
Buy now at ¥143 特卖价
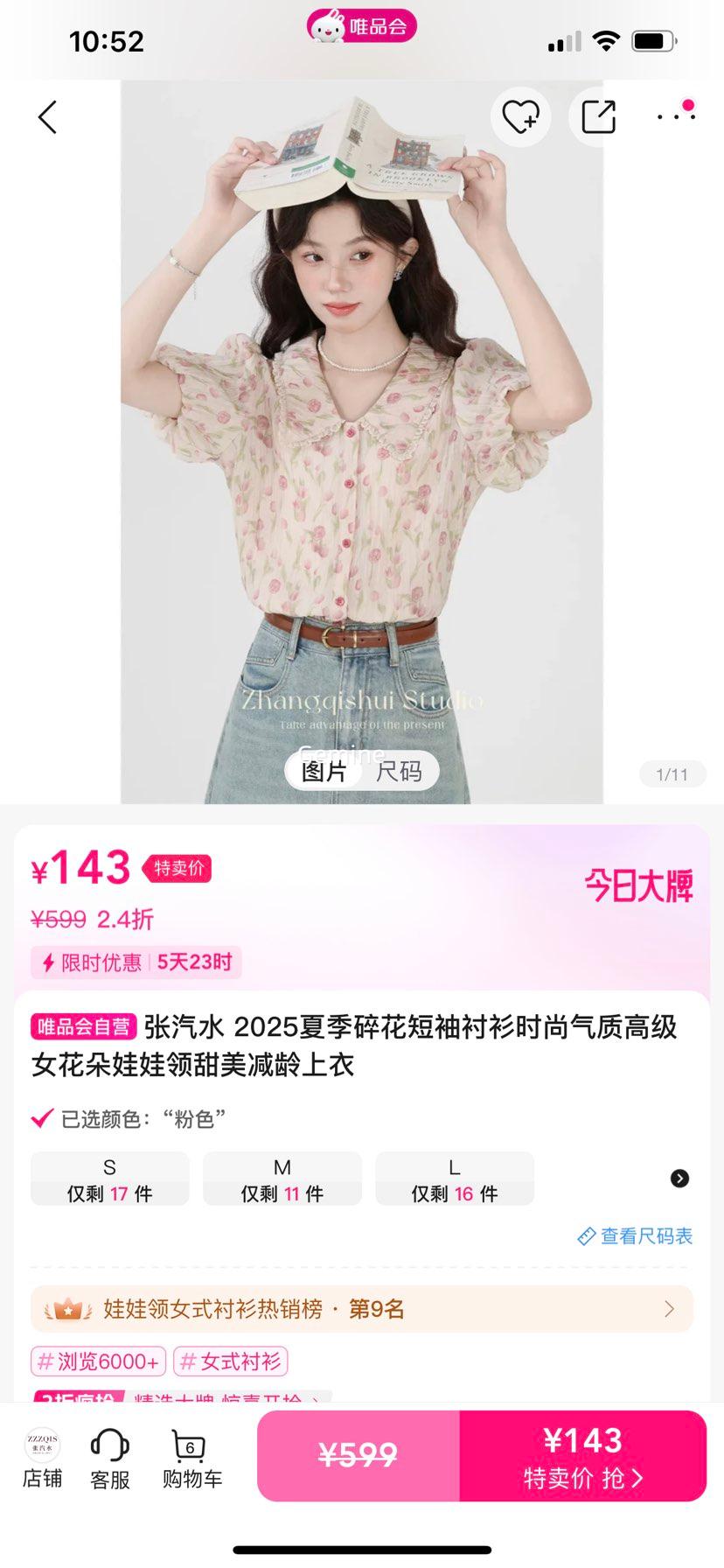pyautogui.click(x=582, y=1456)
